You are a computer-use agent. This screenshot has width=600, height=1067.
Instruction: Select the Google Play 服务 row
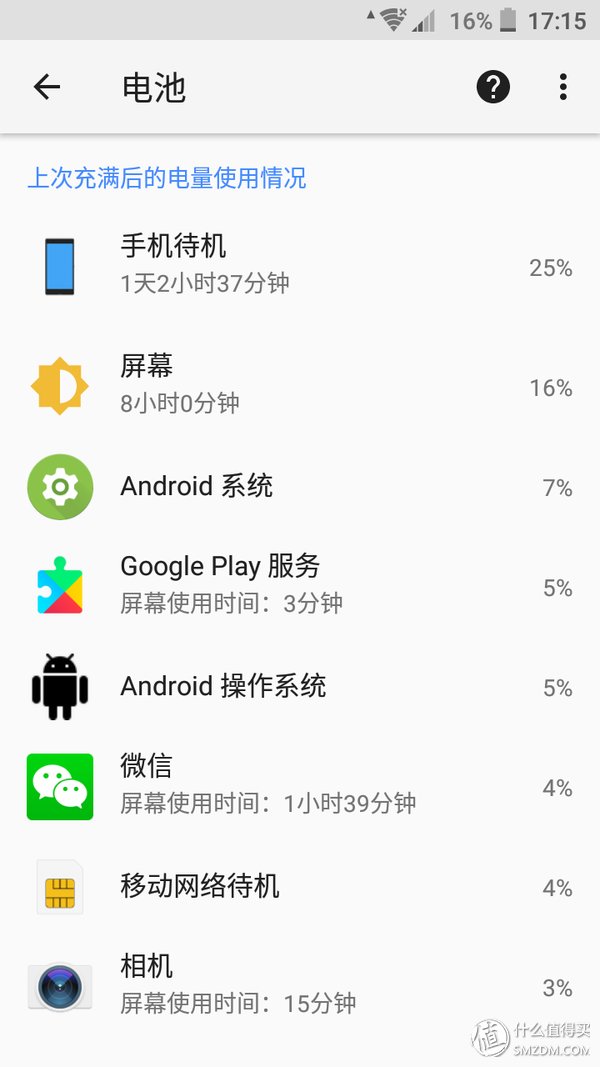(300, 586)
